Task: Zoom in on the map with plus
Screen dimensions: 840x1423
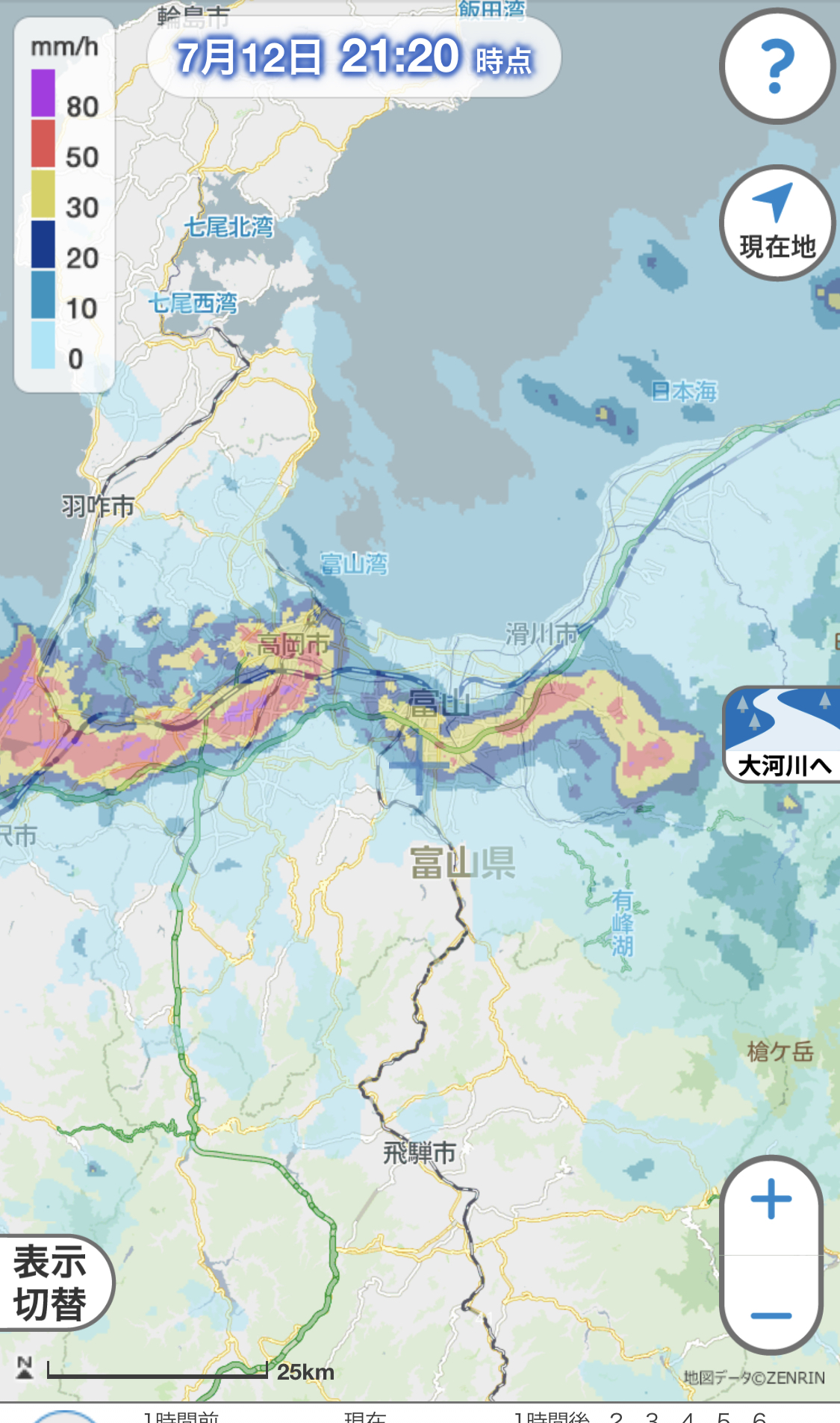Action: click(x=771, y=1200)
